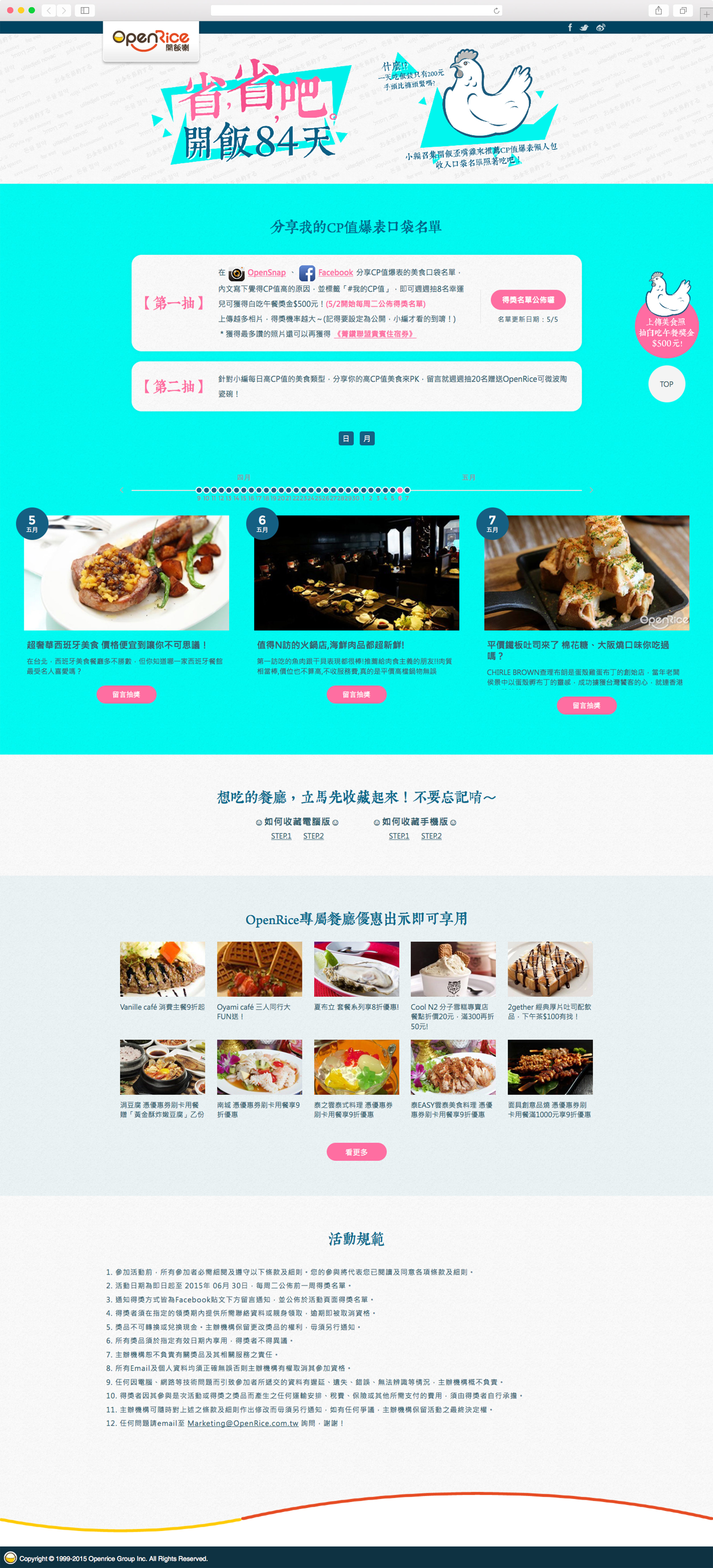
Task: Reload the page in browser toolbar
Action: (x=496, y=10)
